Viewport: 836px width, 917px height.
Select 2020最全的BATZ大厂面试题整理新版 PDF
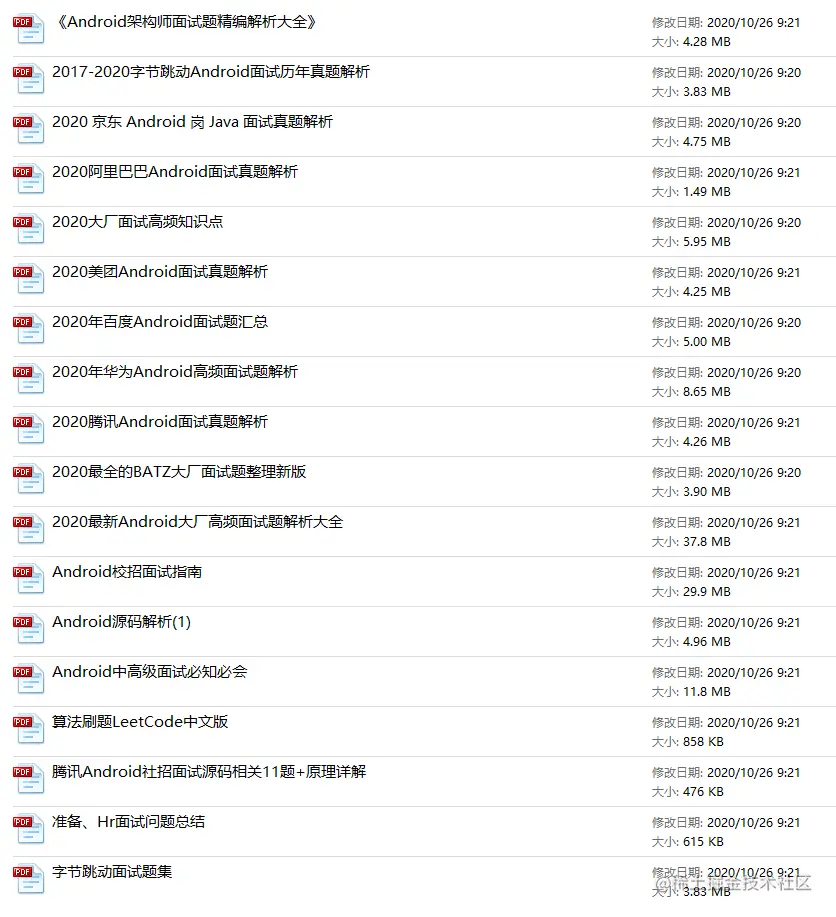[179, 472]
